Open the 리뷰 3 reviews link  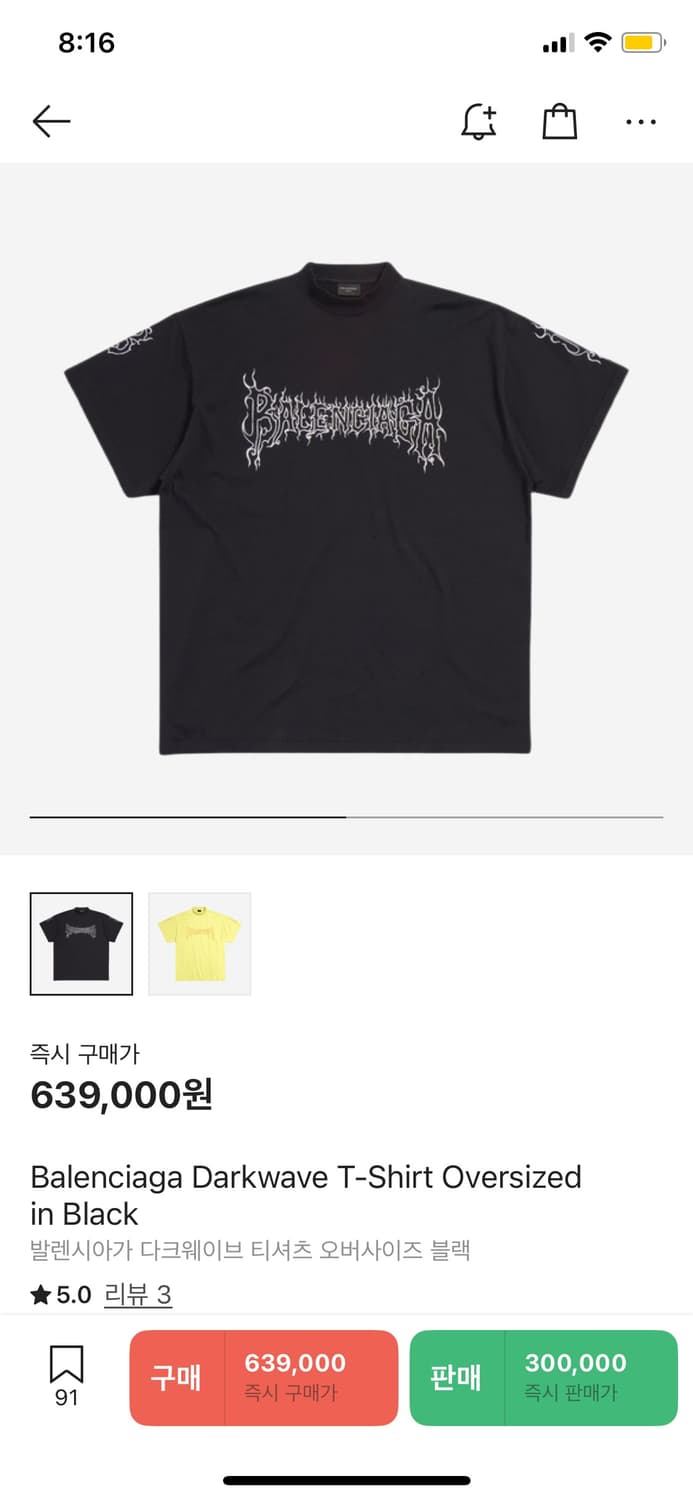point(138,1295)
